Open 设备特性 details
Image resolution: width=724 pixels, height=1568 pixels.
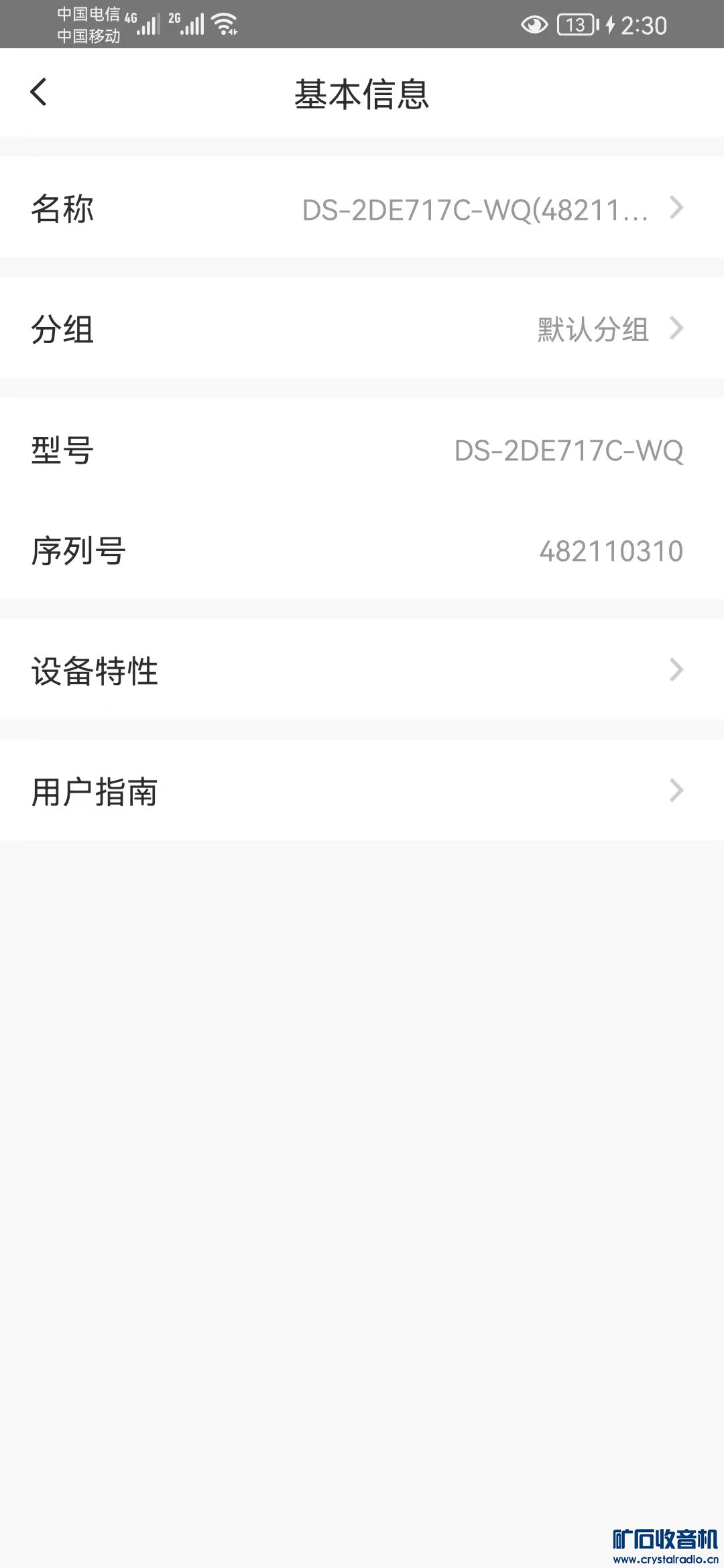[362, 670]
